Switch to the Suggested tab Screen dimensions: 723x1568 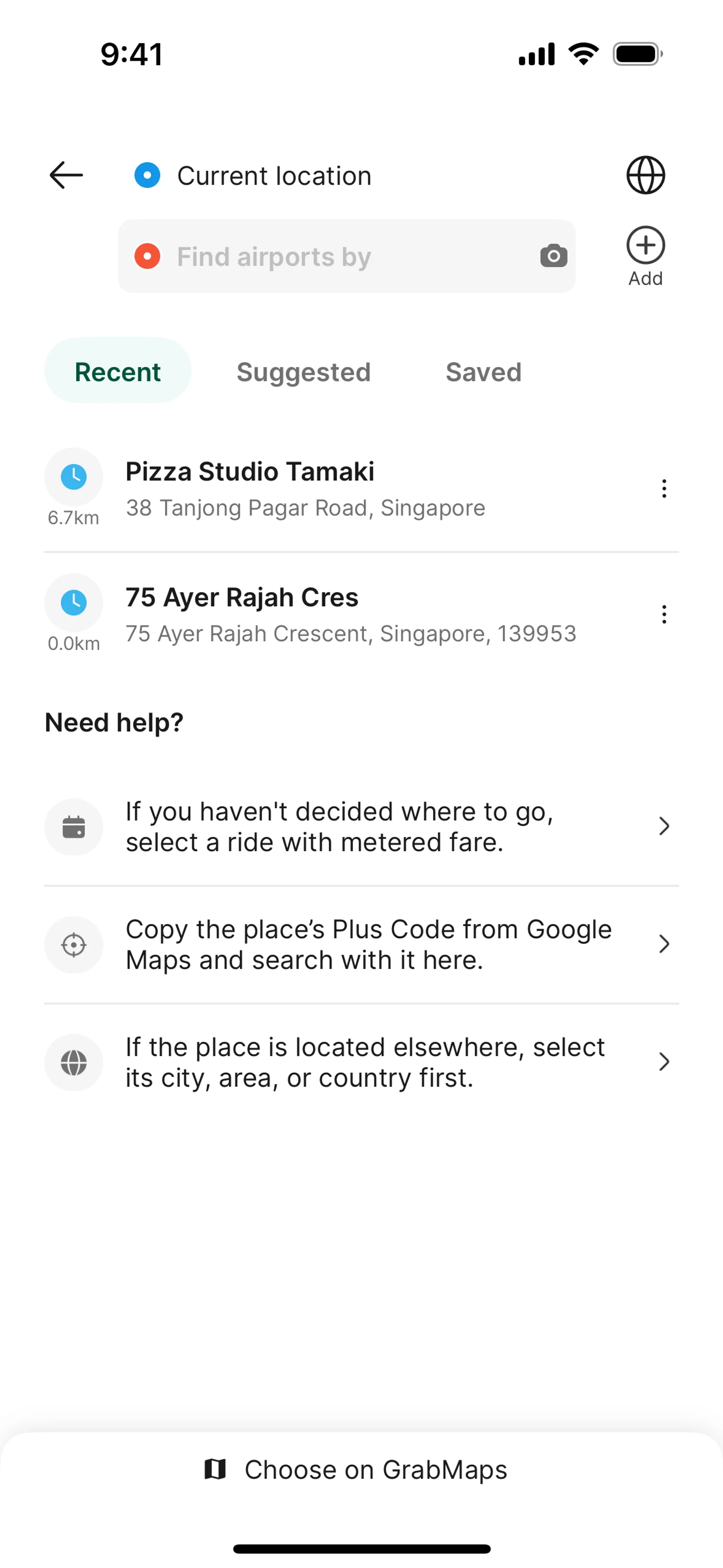[x=303, y=372]
